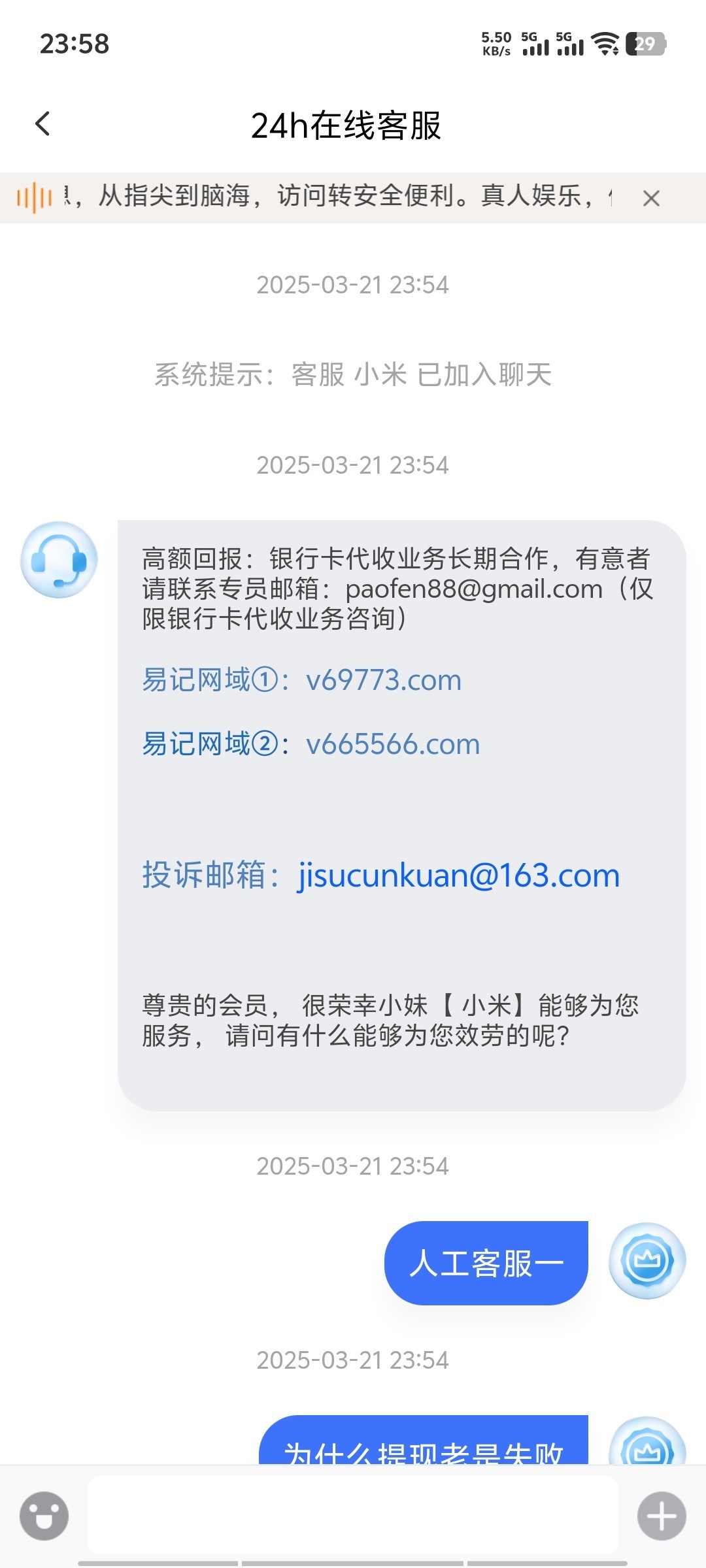The width and height of the screenshot is (706, 1568).
Task: Focus the message input field
Action: (353, 1516)
